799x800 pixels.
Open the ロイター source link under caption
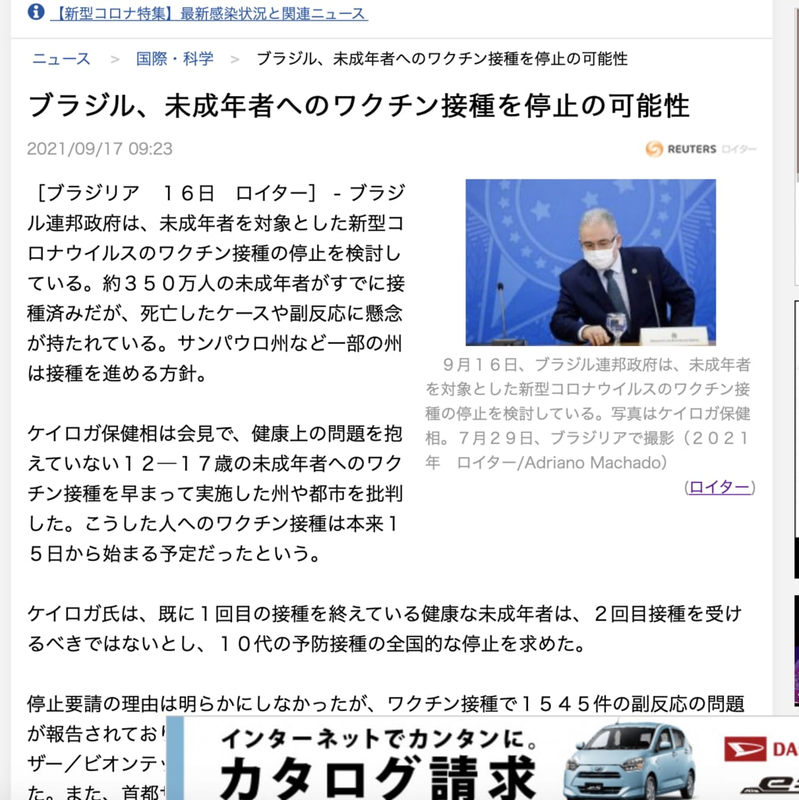click(x=719, y=487)
